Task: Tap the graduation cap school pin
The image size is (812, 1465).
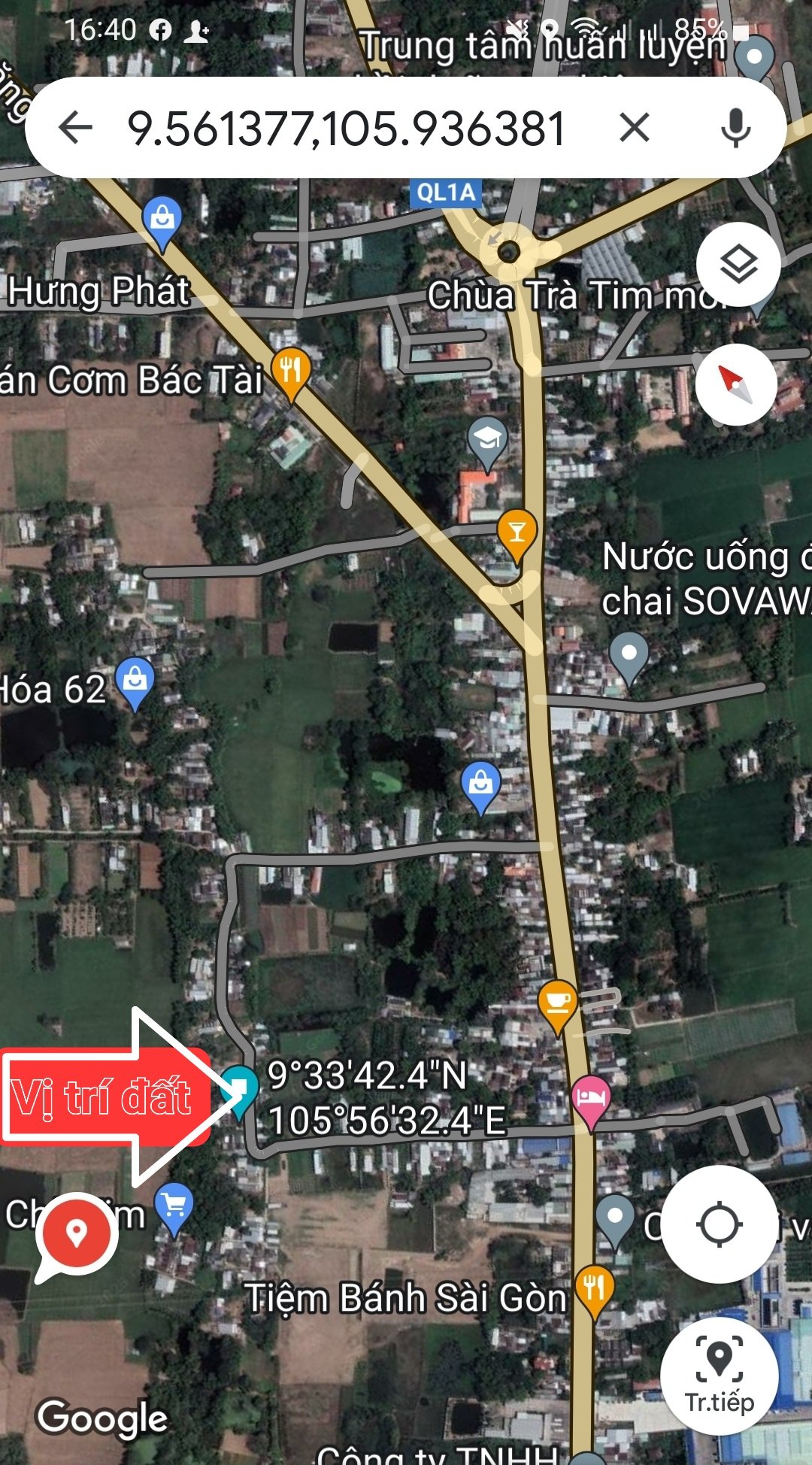Action: coord(487,438)
